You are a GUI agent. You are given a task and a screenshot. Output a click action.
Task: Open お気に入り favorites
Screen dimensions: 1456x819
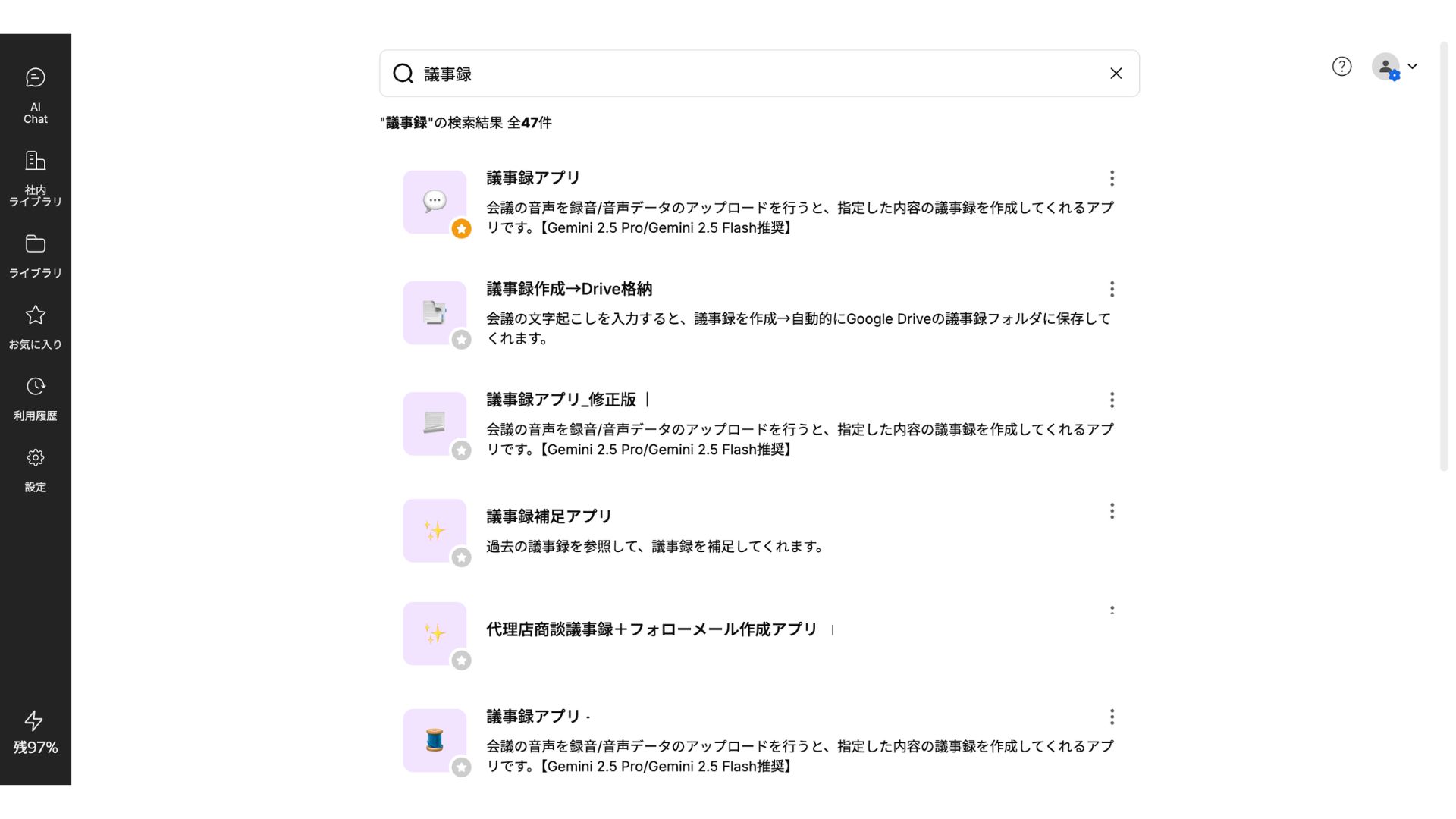click(35, 328)
